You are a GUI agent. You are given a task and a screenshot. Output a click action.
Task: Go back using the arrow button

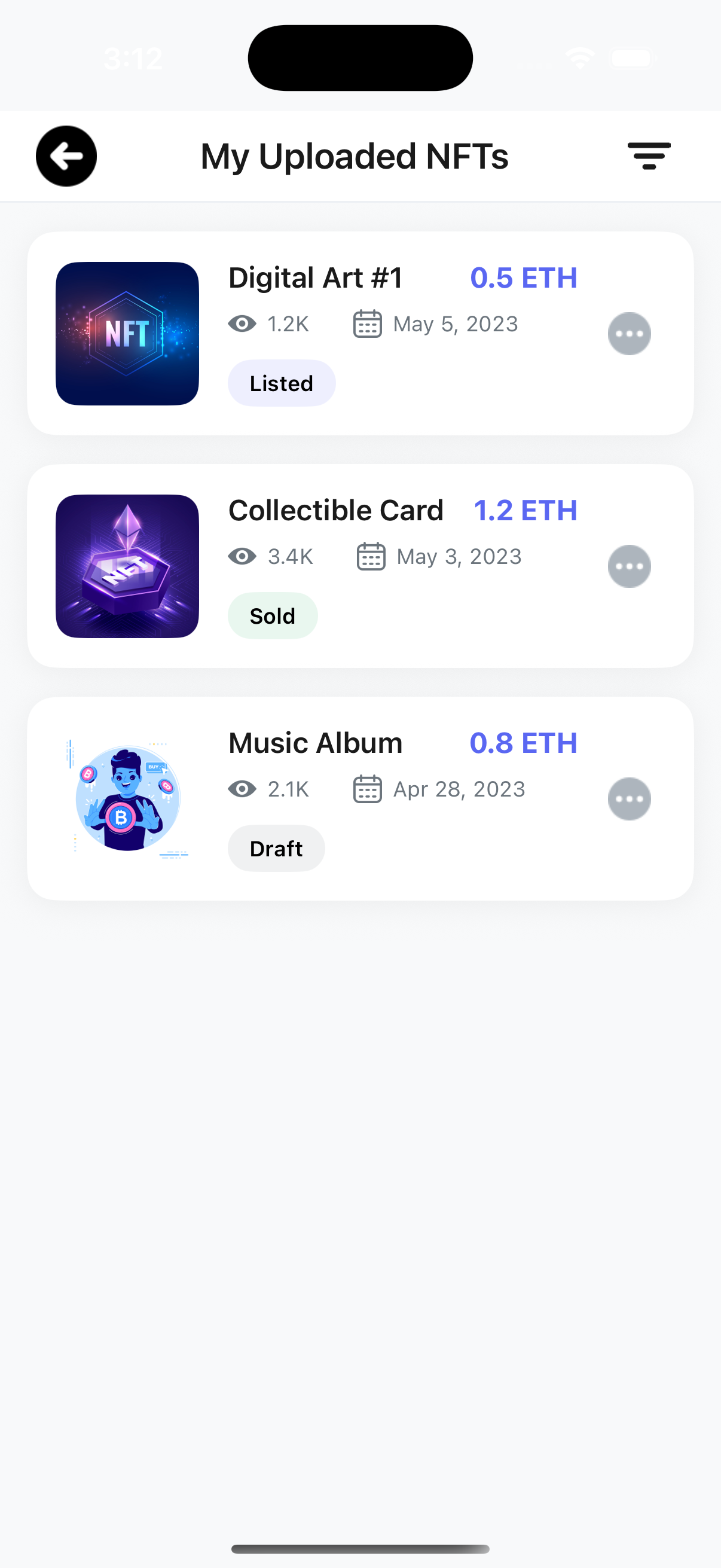click(66, 157)
